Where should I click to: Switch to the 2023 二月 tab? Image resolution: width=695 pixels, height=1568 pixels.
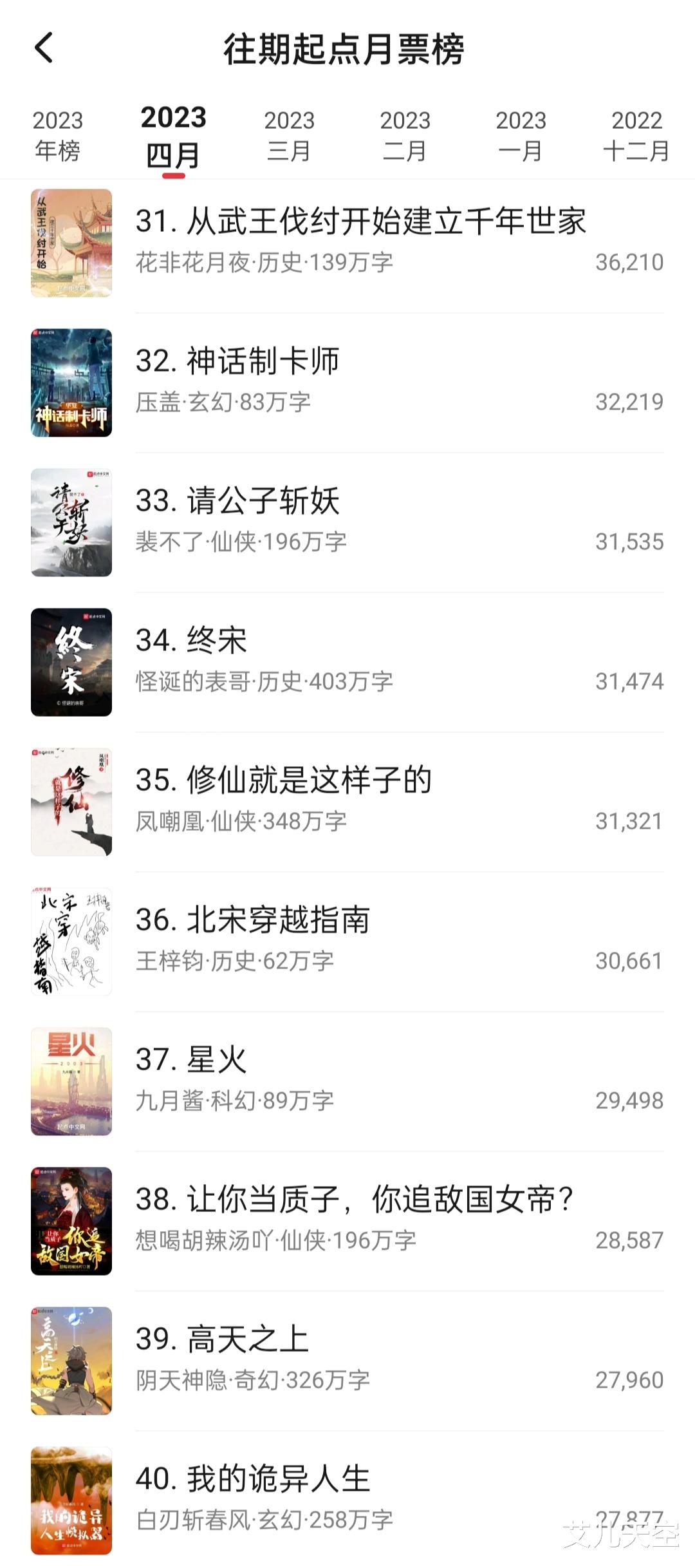tap(405, 135)
